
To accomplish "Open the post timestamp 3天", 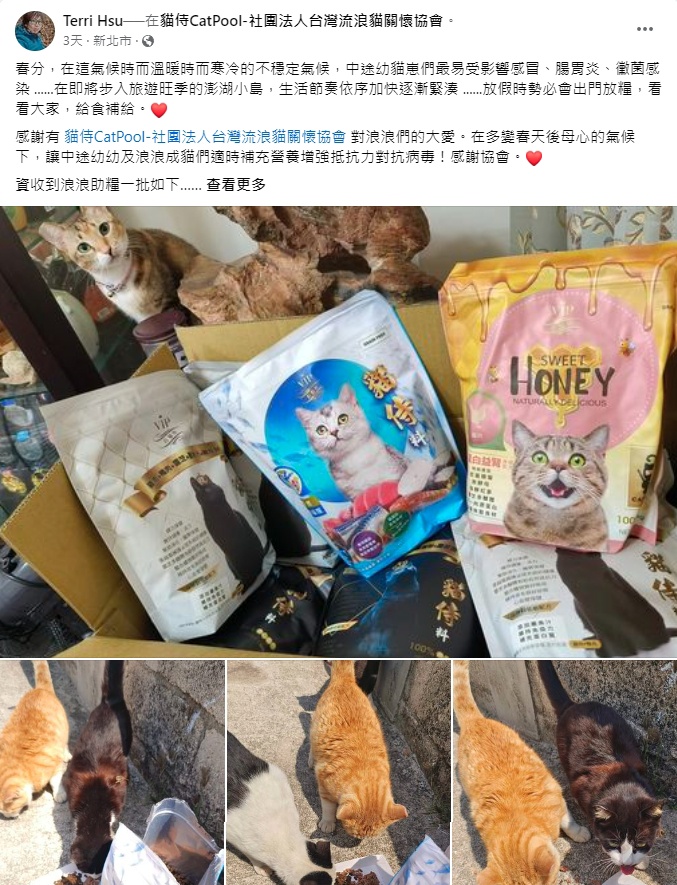I will click(x=72, y=41).
